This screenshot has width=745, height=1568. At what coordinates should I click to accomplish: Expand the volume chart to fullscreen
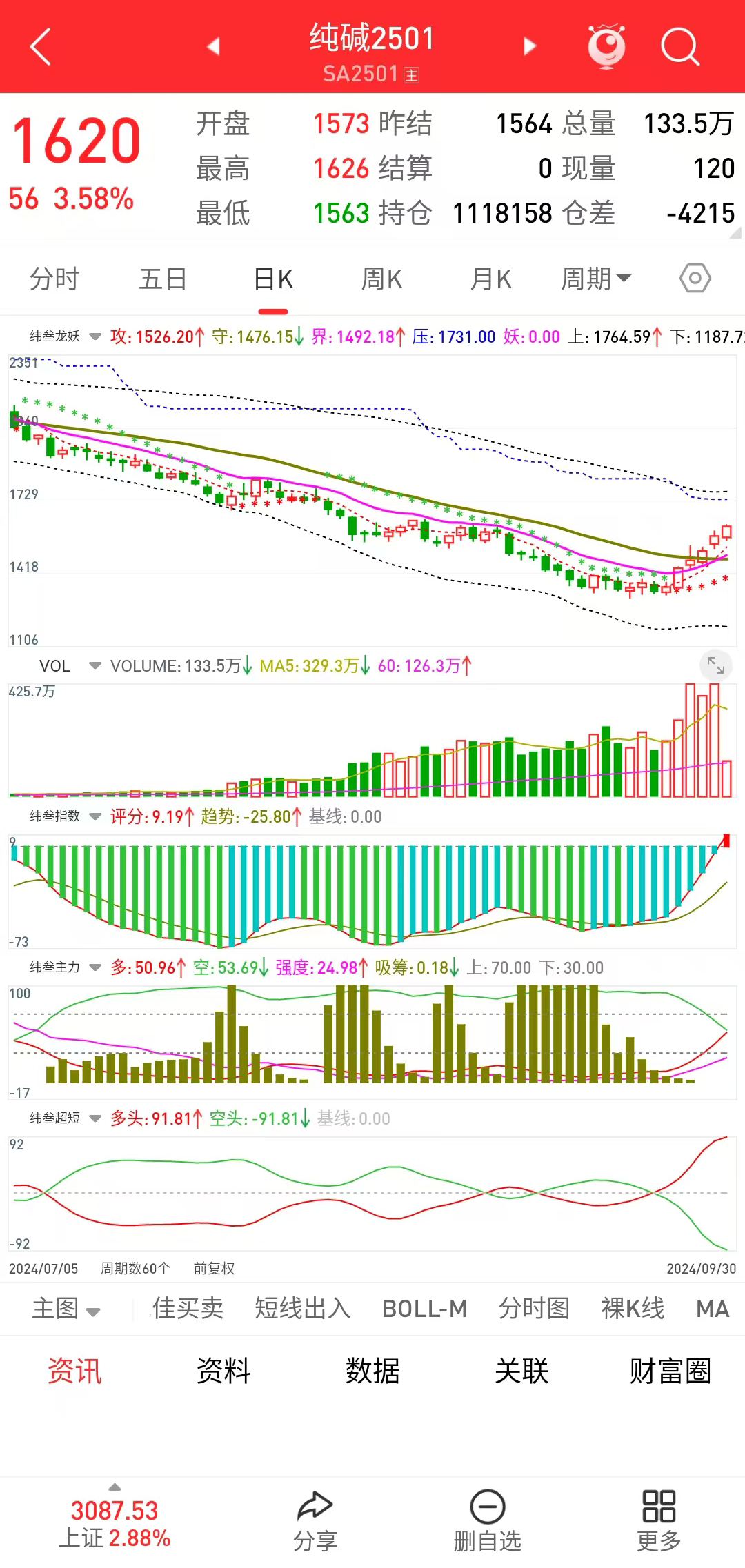coord(716,665)
